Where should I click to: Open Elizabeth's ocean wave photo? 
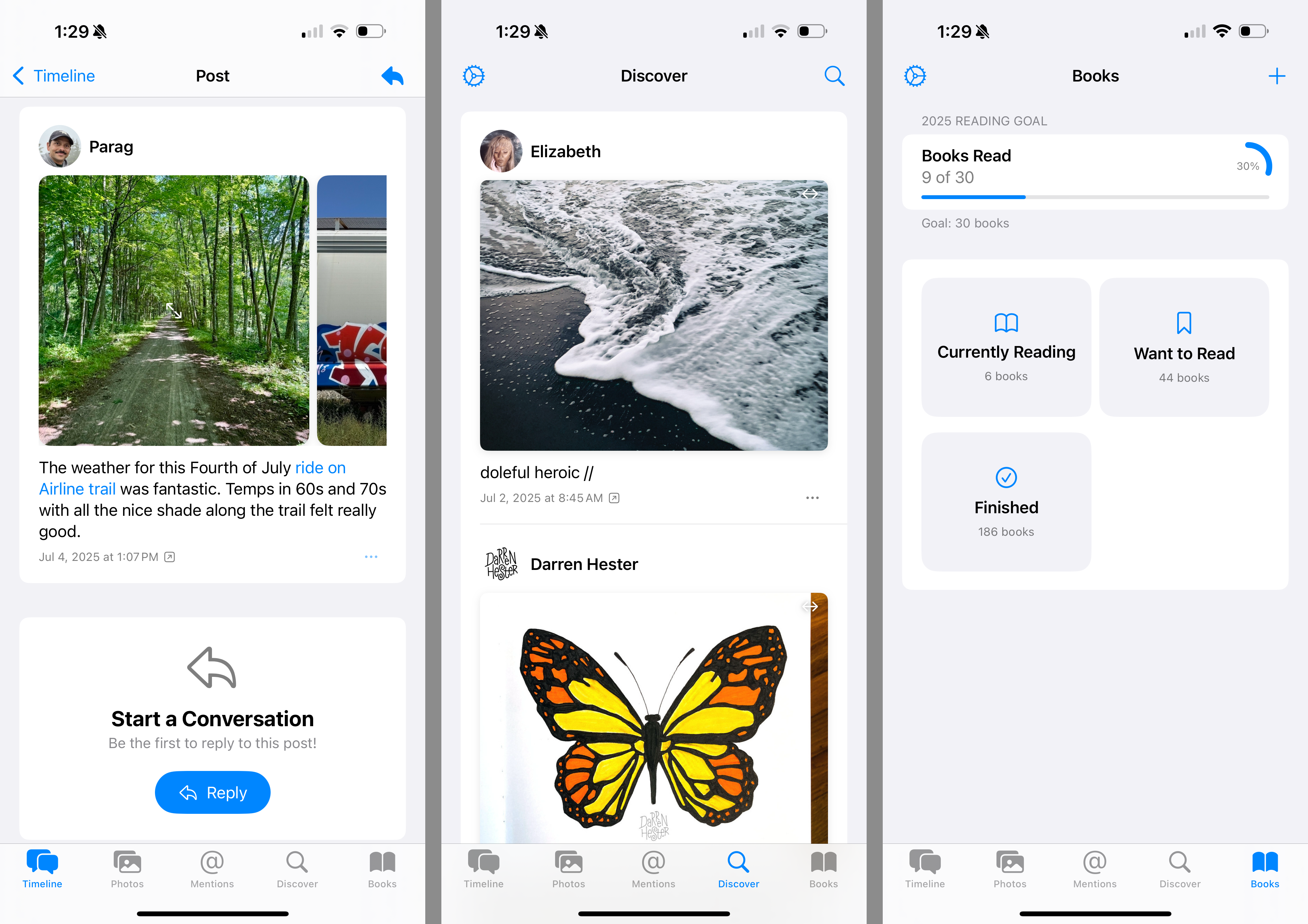pos(653,315)
